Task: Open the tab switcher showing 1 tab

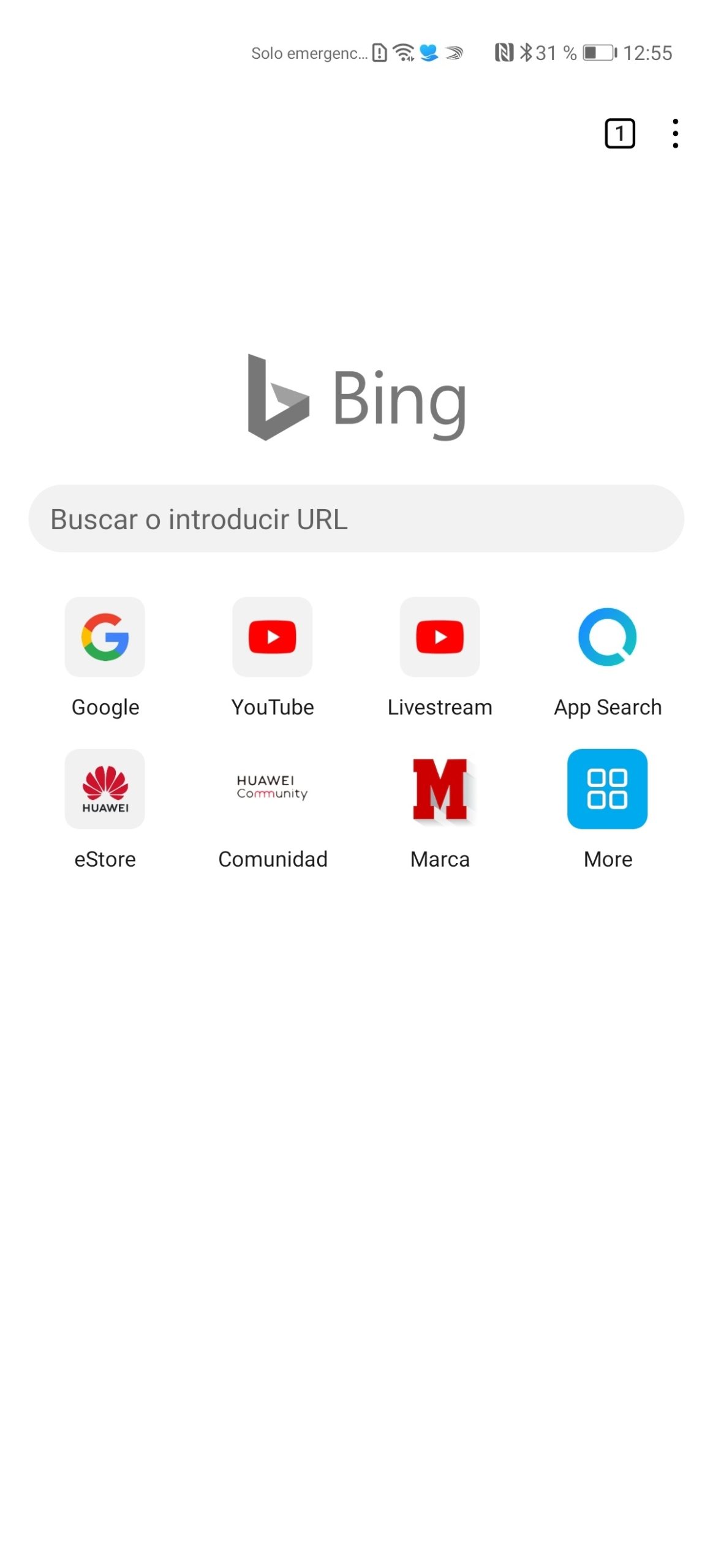Action: pos(619,134)
